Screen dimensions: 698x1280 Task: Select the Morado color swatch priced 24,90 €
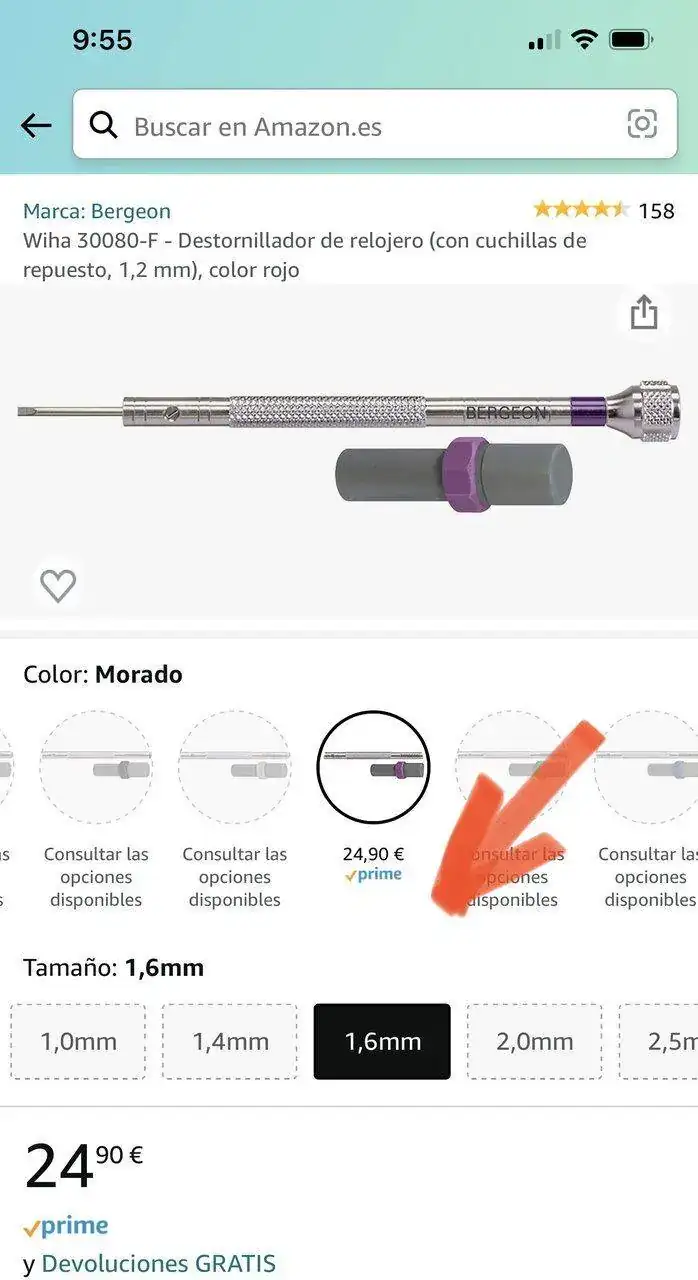(373, 768)
